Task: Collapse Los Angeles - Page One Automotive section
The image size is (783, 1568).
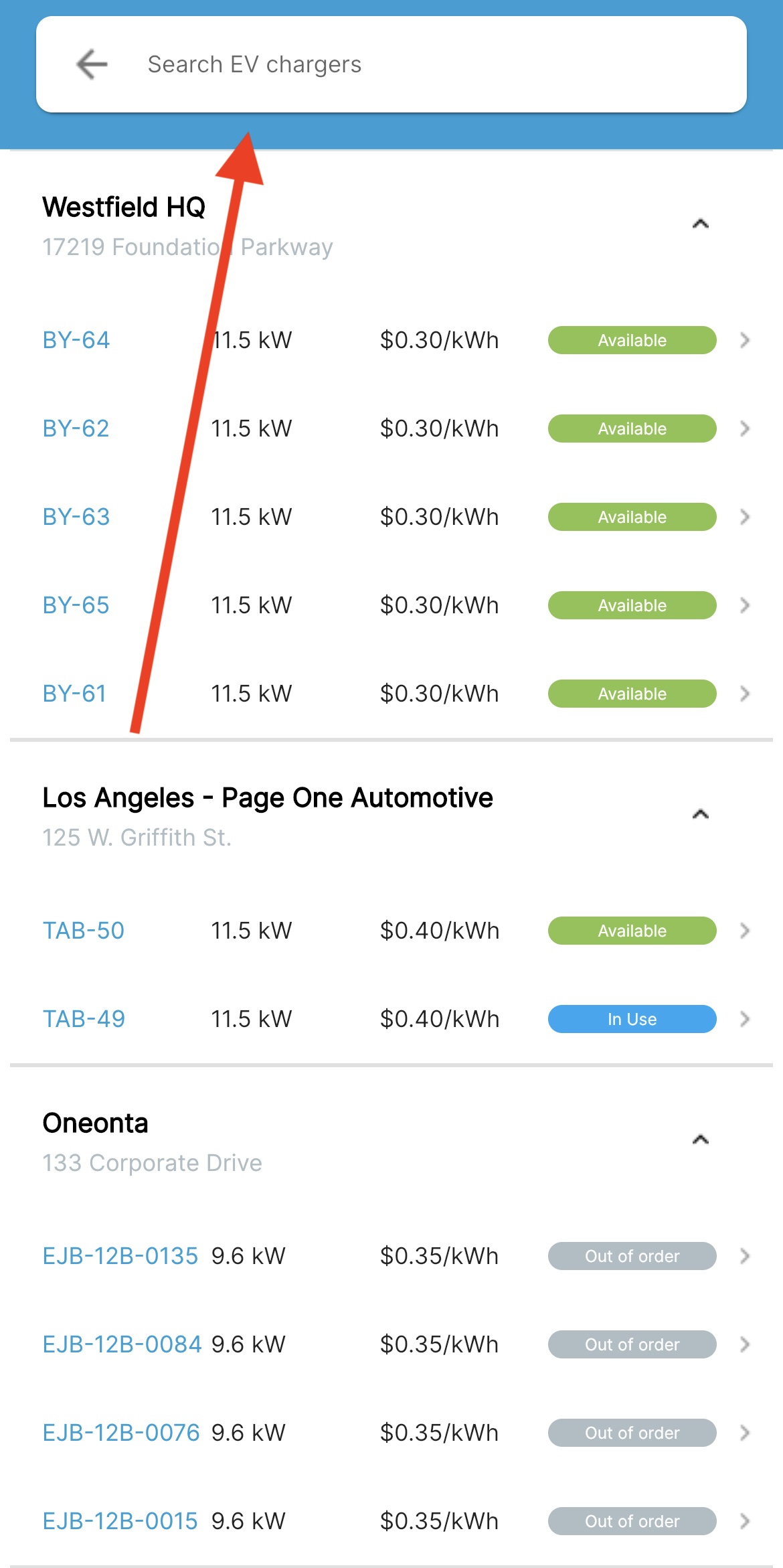Action: tap(700, 814)
